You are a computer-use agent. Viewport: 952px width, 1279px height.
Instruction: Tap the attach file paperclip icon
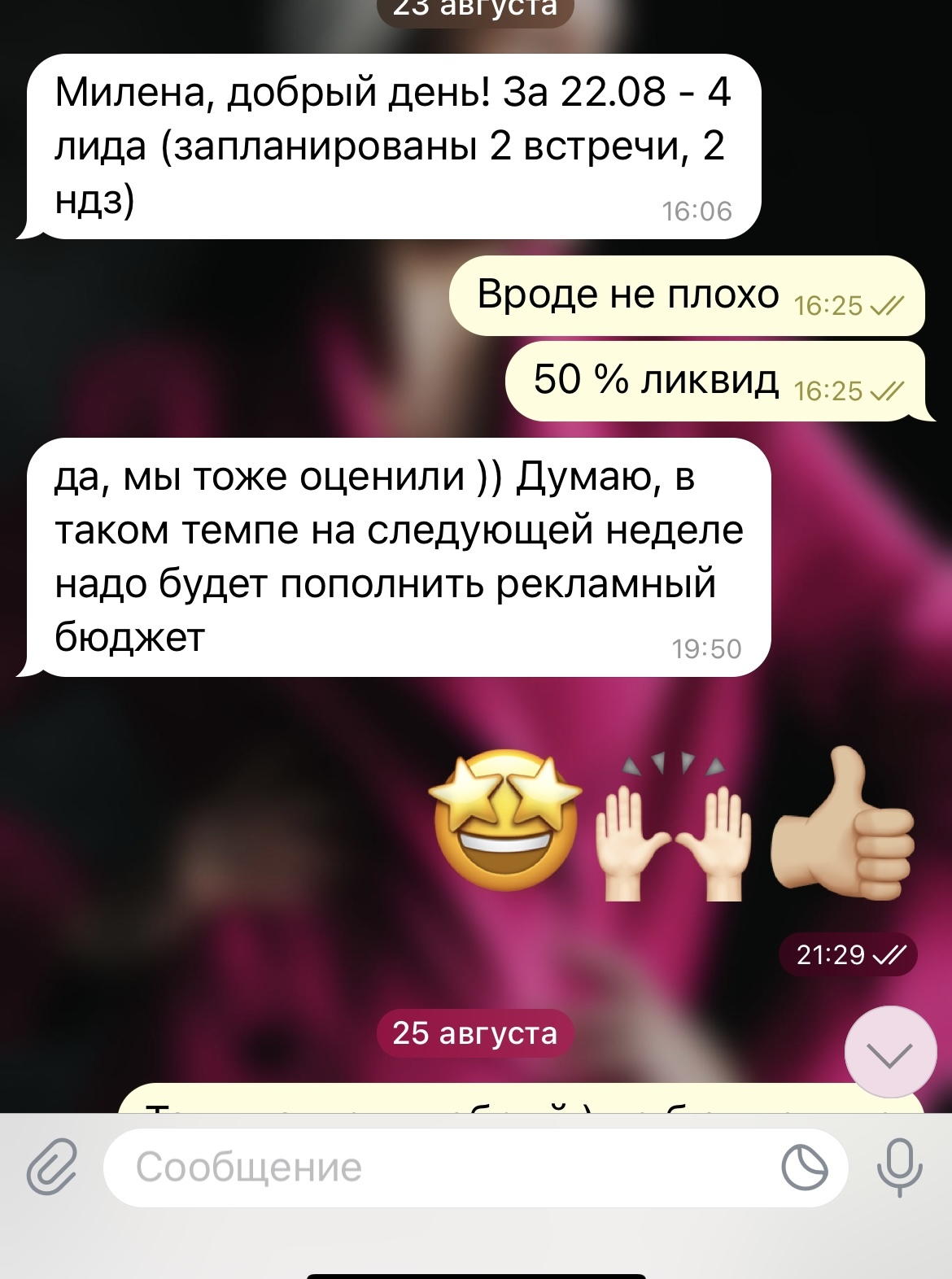click(x=52, y=1167)
